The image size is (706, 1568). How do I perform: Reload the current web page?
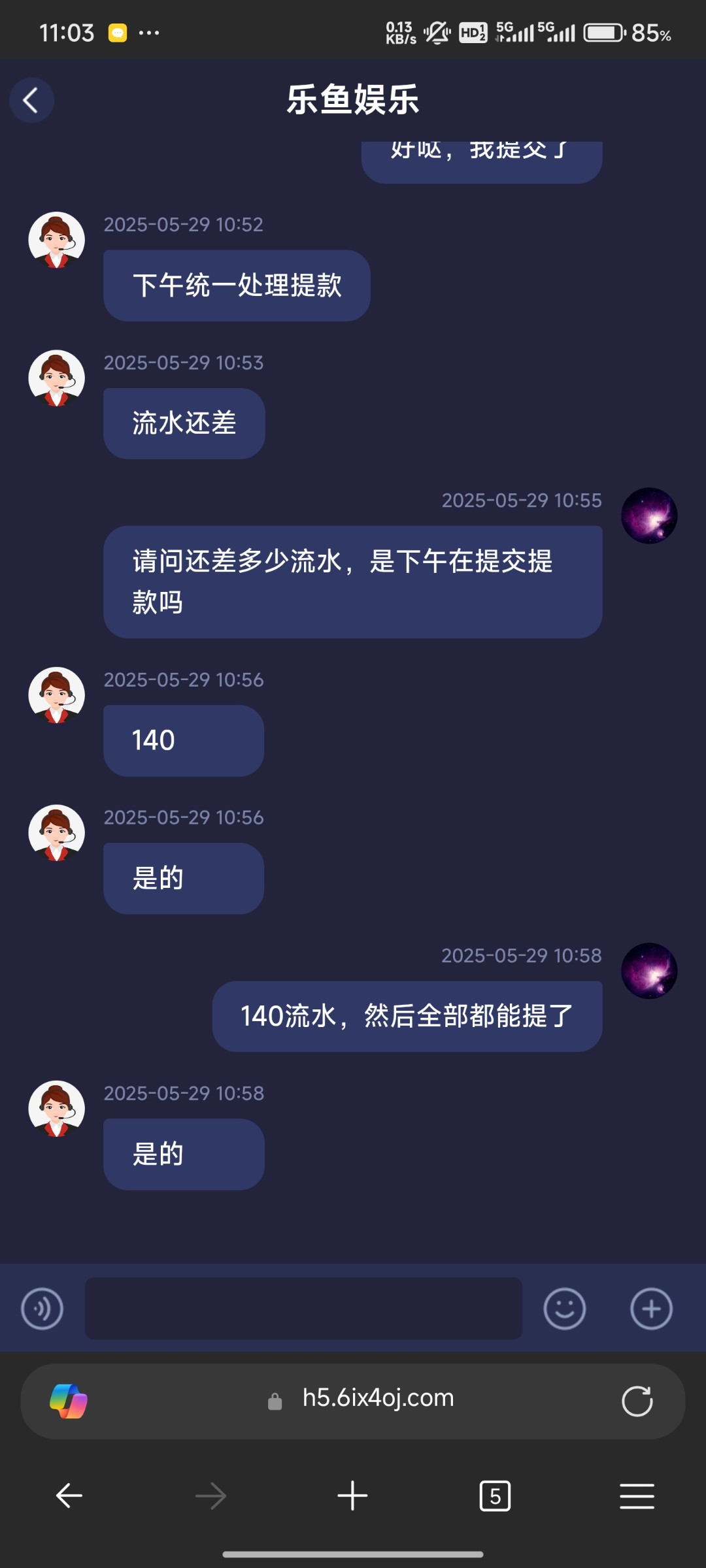click(x=637, y=1401)
